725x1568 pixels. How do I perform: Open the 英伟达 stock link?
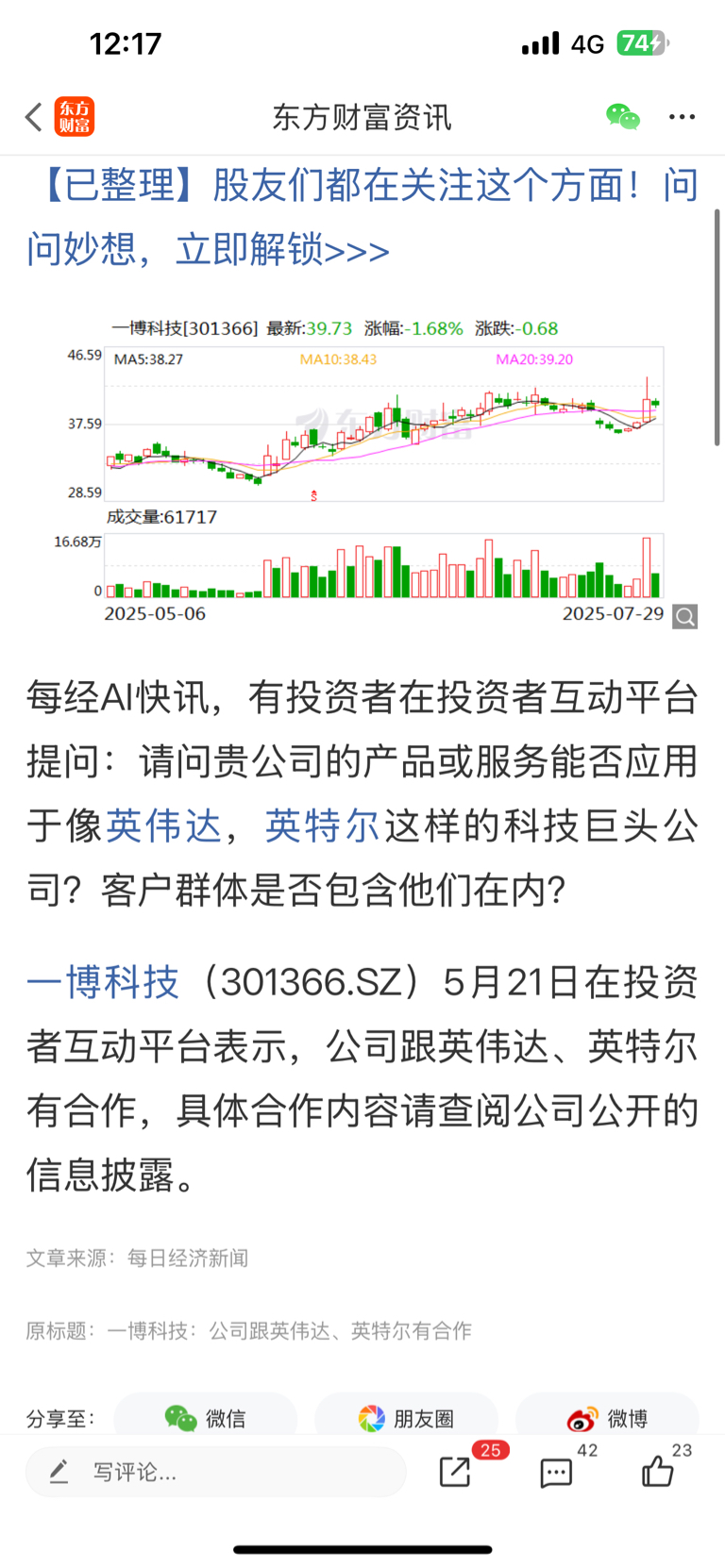[x=162, y=826]
